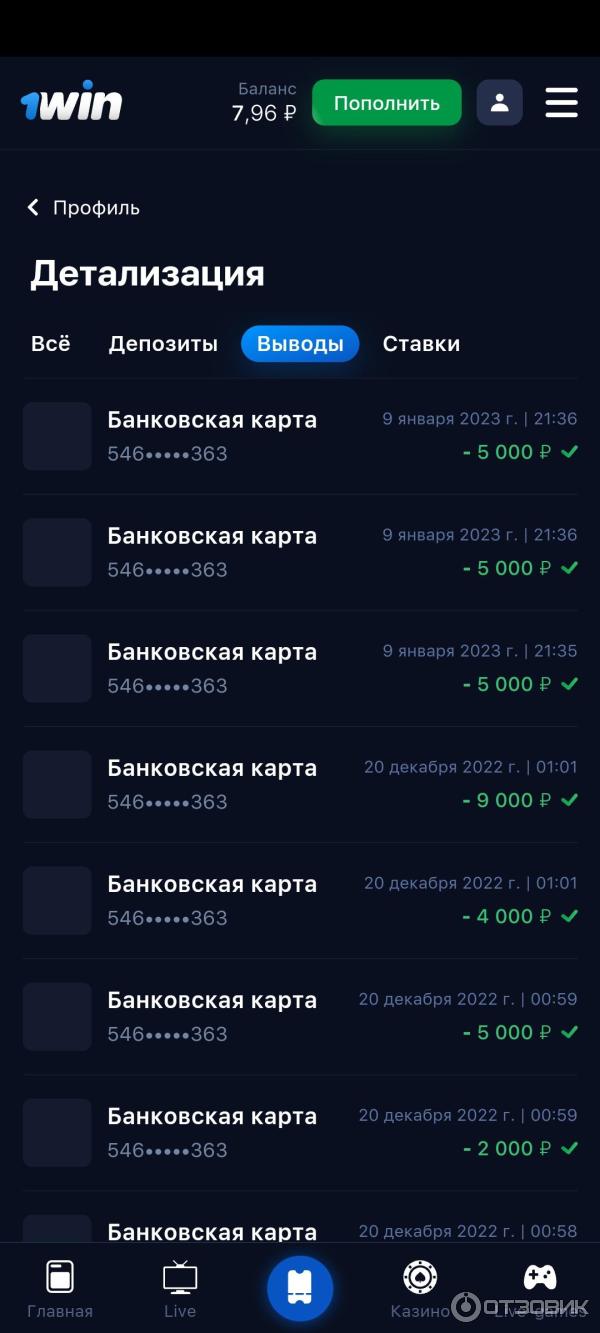Image resolution: width=600 pixels, height=1333 pixels.
Task: Open the hamburger menu
Action: pyautogui.click(x=561, y=103)
